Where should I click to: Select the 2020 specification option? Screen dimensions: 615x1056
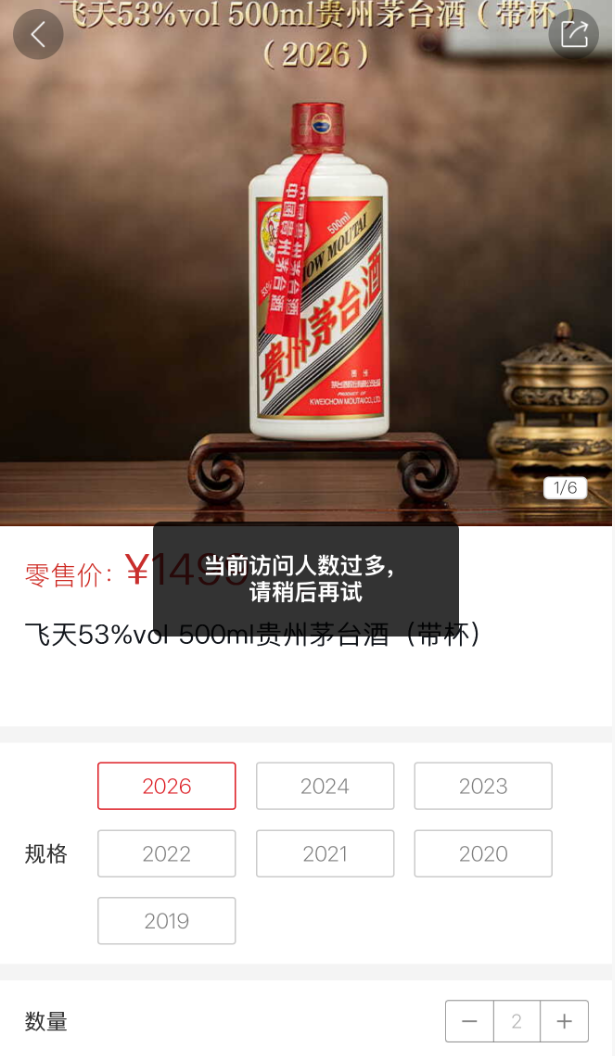(483, 854)
